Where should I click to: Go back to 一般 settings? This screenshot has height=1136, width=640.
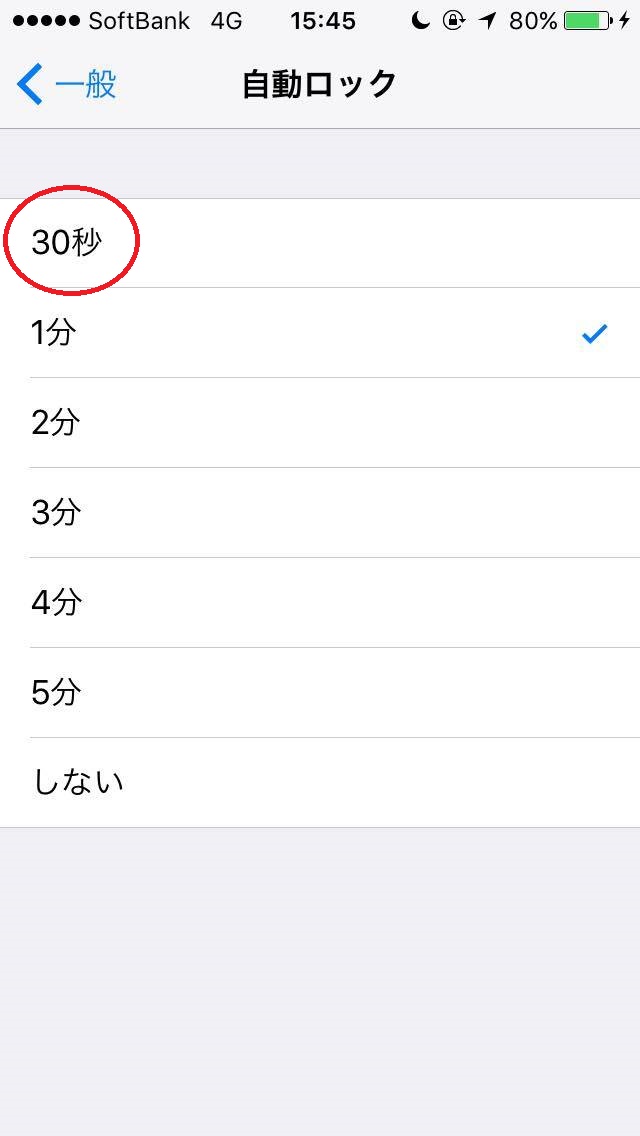pos(66,84)
